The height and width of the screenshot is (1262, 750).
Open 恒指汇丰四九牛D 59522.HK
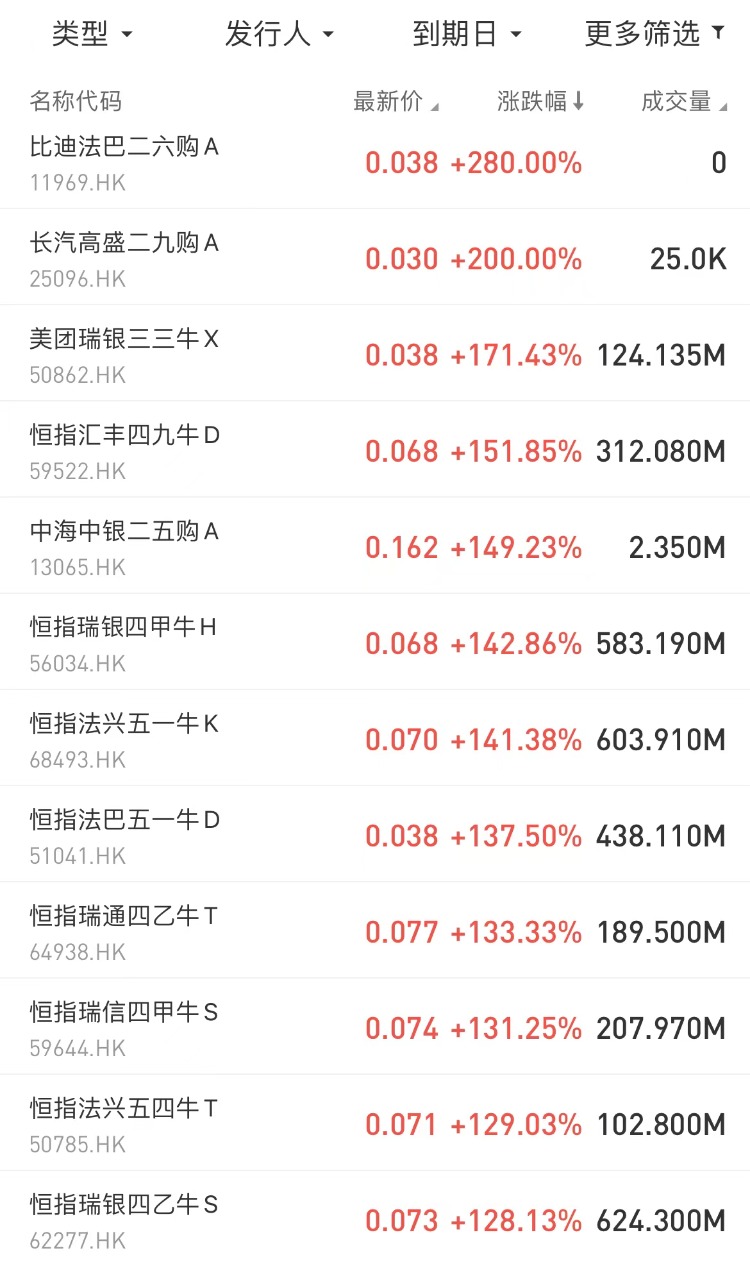click(x=375, y=449)
